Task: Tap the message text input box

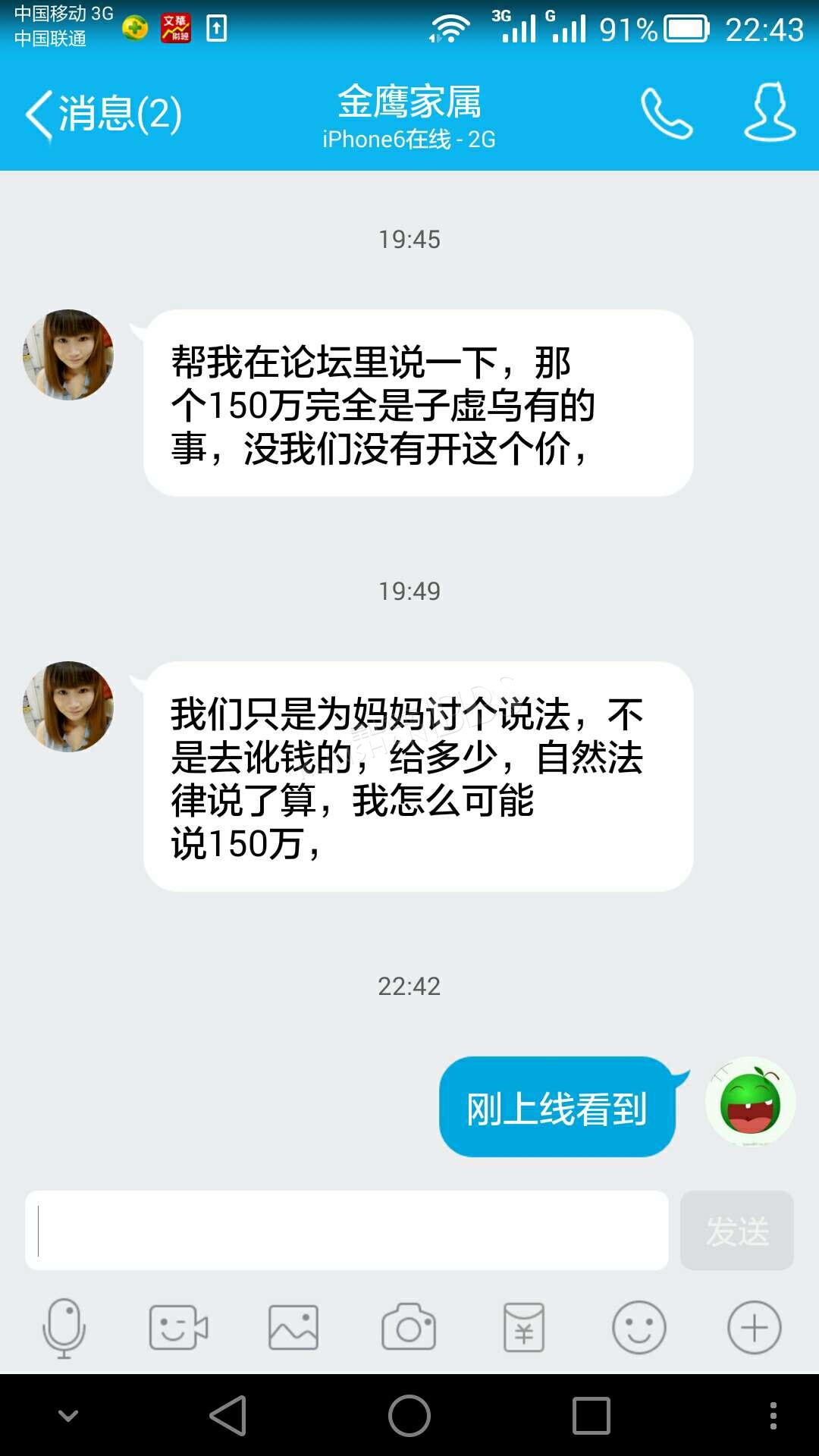Action: pyautogui.click(x=347, y=1230)
